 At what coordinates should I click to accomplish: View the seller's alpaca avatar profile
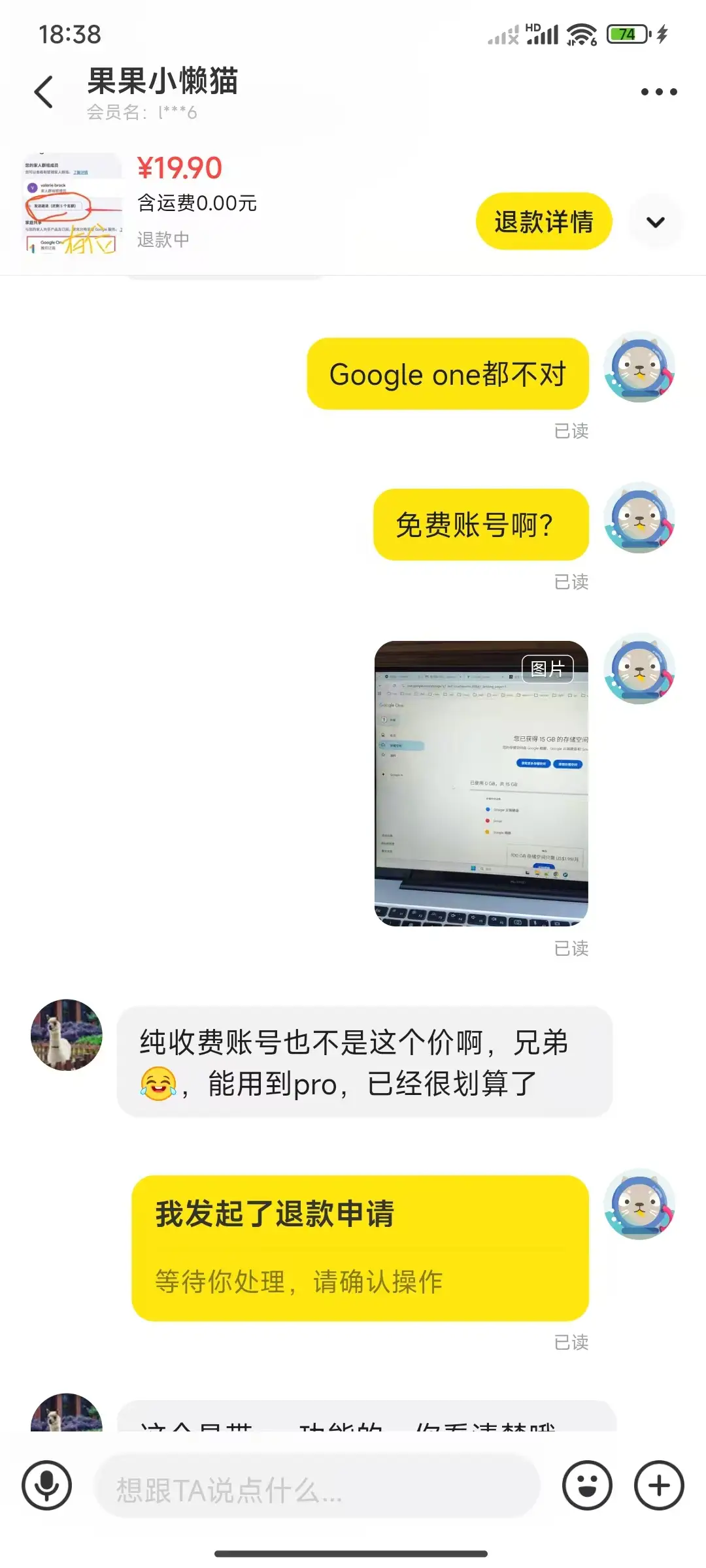(67, 1035)
